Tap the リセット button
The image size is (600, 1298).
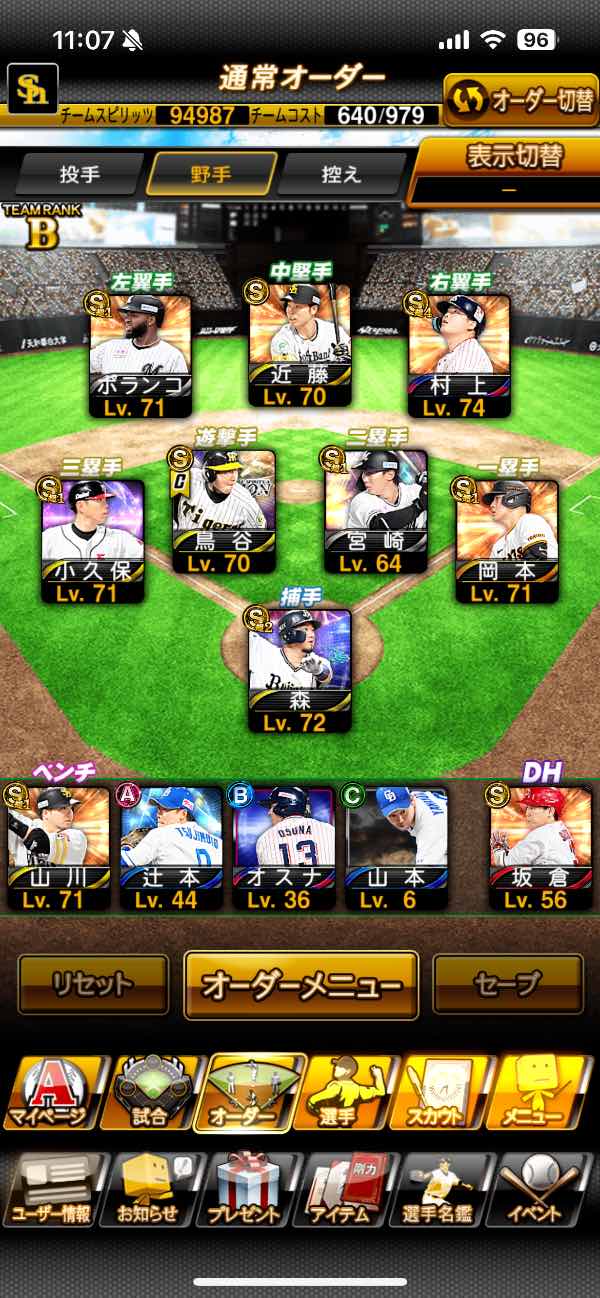pos(93,985)
